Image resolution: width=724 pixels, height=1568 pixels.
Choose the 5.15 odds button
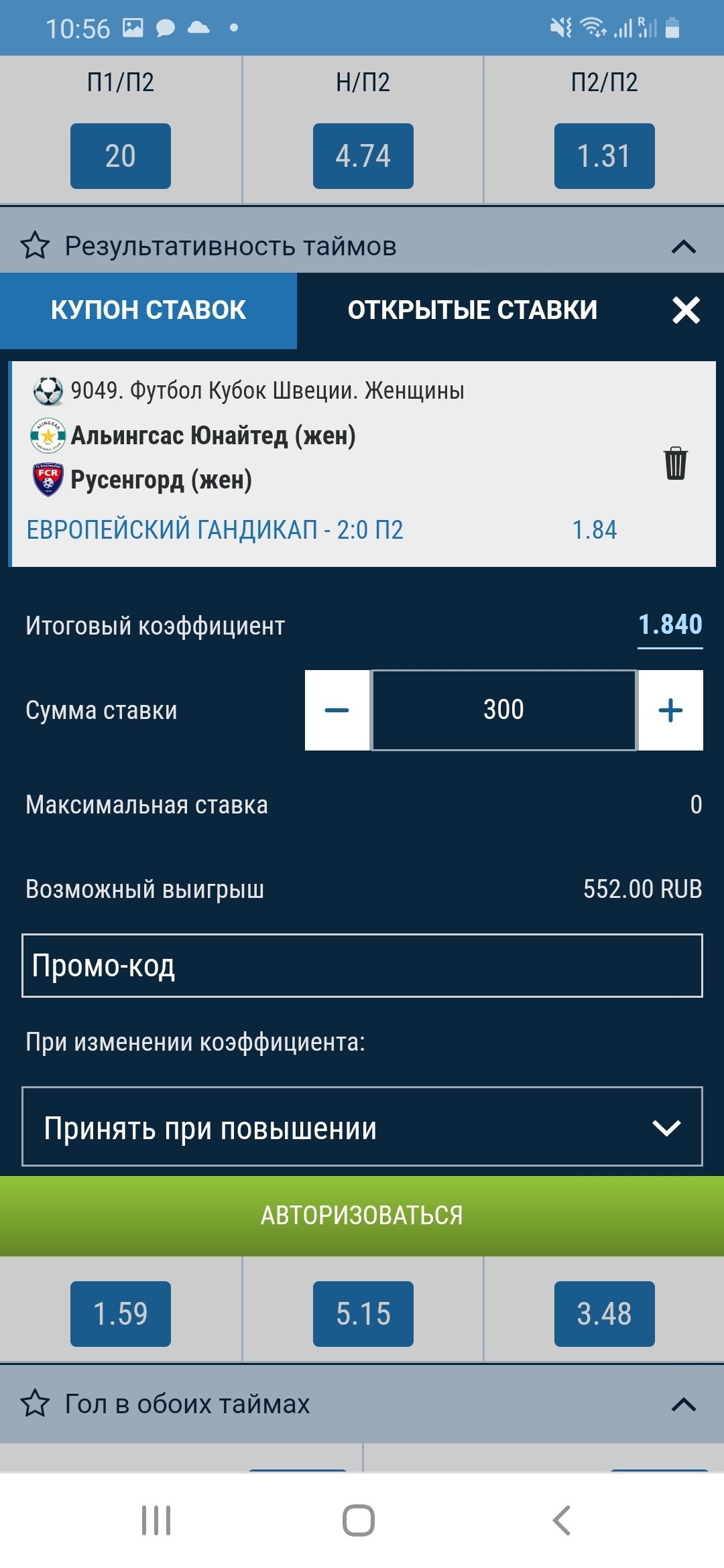(x=363, y=1314)
